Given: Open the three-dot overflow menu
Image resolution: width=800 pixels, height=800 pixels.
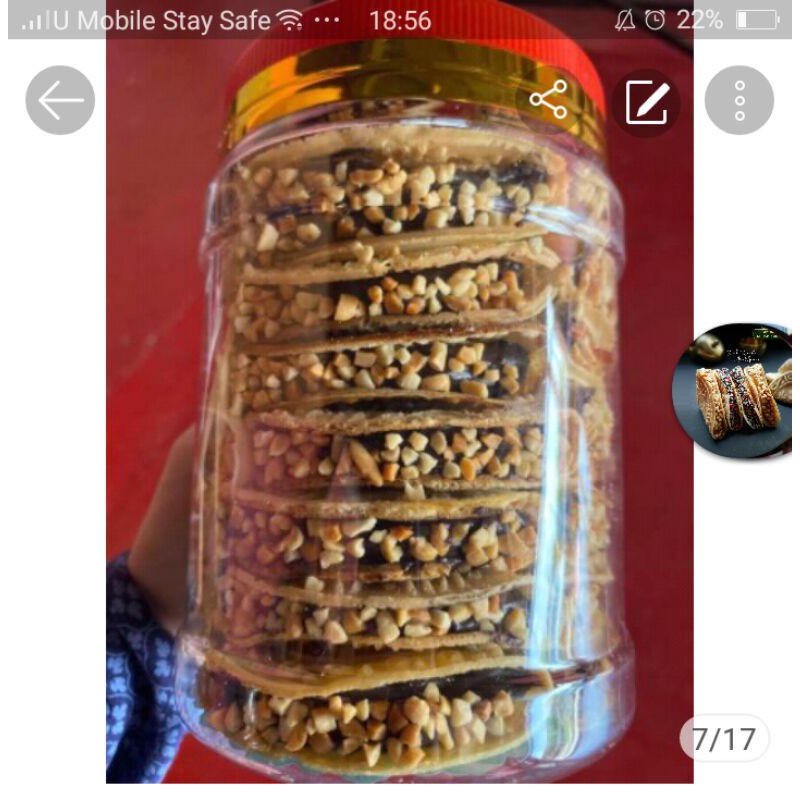Looking at the screenshot, I should click(x=739, y=100).
